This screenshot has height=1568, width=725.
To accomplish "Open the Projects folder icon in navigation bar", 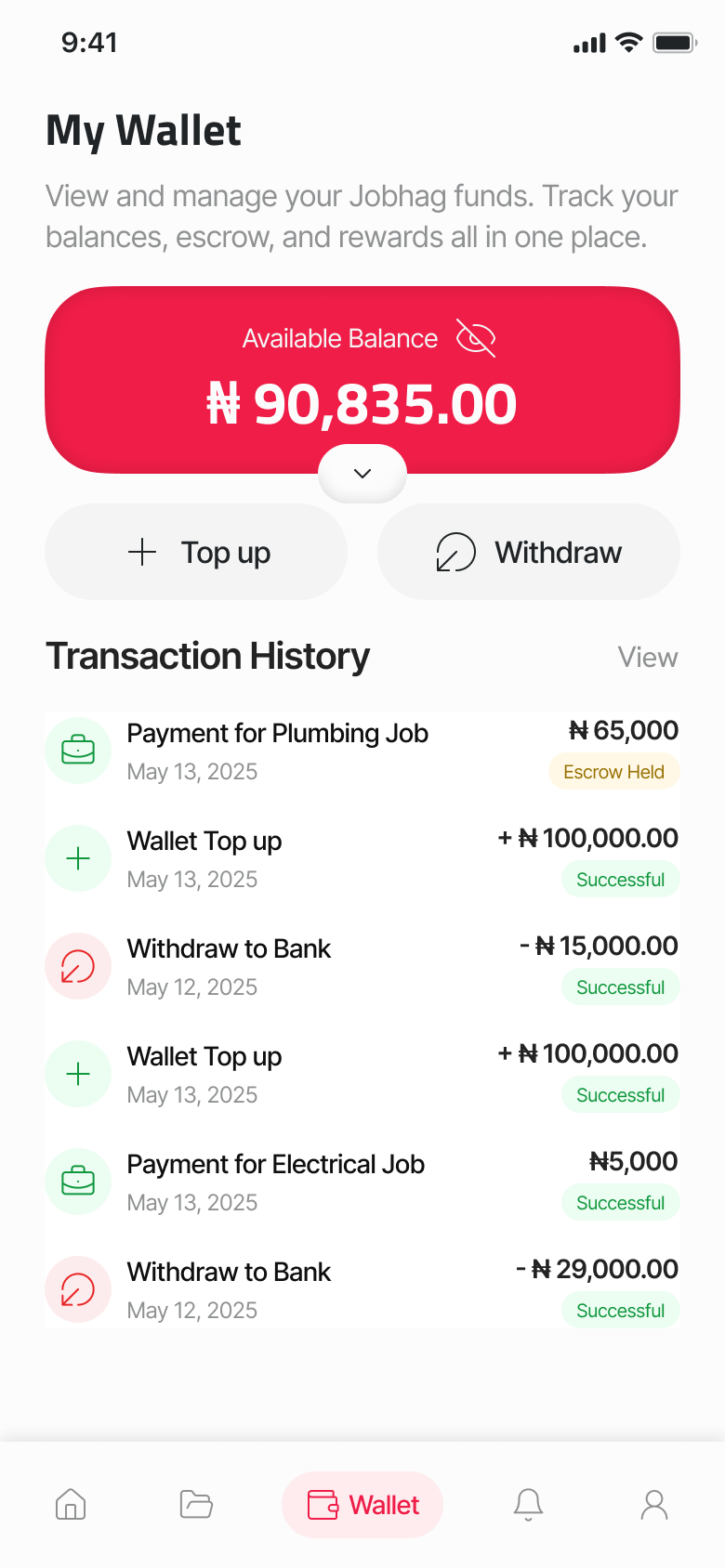I will (x=195, y=1505).
